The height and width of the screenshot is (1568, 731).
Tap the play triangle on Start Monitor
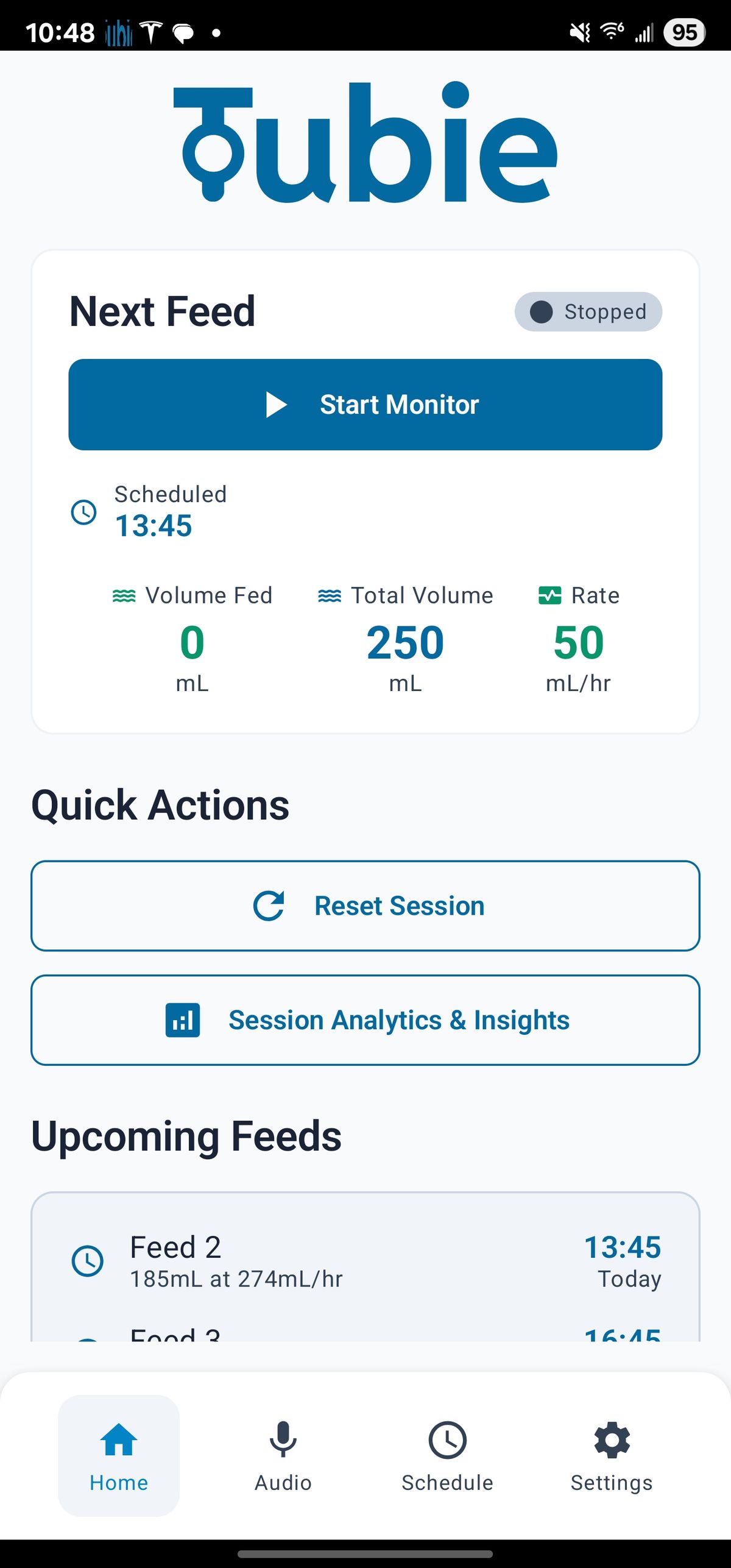tap(277, 404)
